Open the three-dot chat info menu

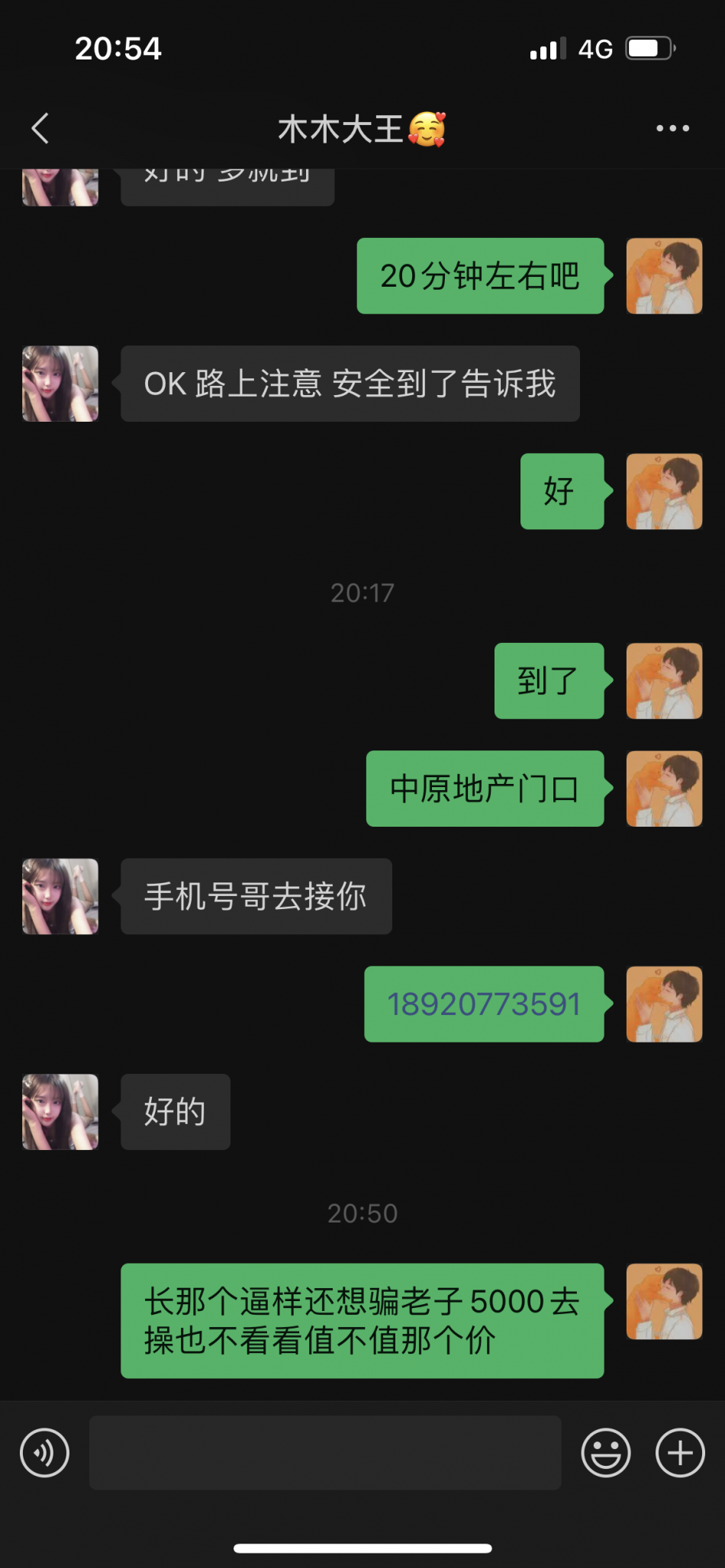click(x=672, y=128)
